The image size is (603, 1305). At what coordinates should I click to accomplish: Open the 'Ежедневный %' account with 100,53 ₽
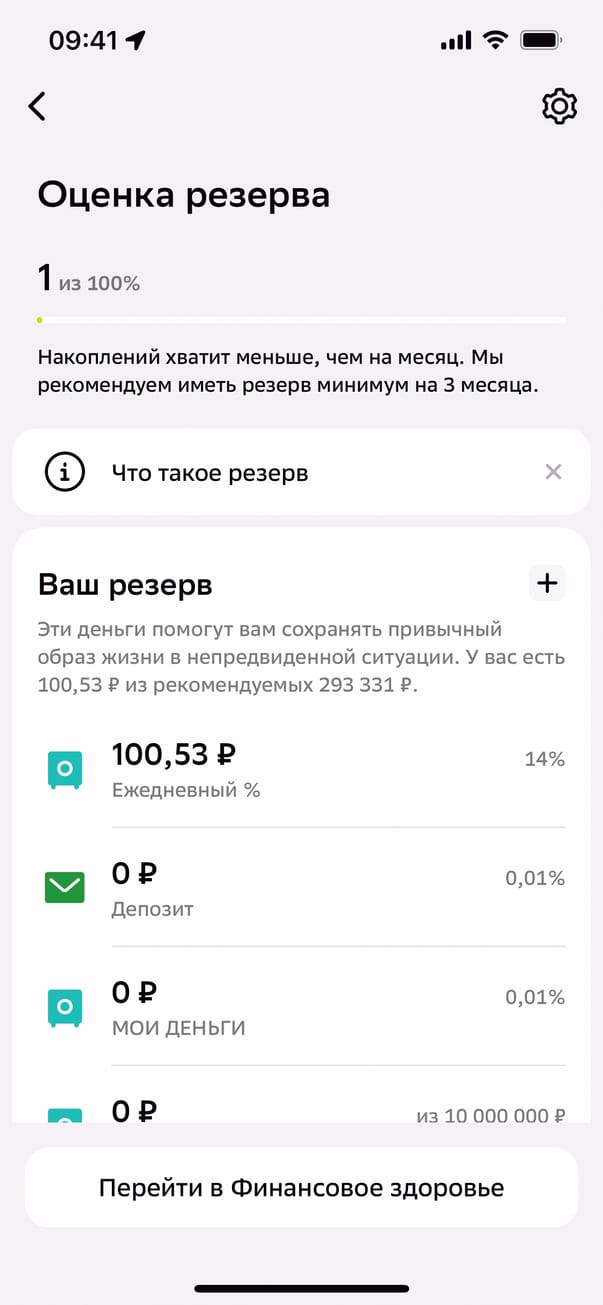click(x=300, y=769)
